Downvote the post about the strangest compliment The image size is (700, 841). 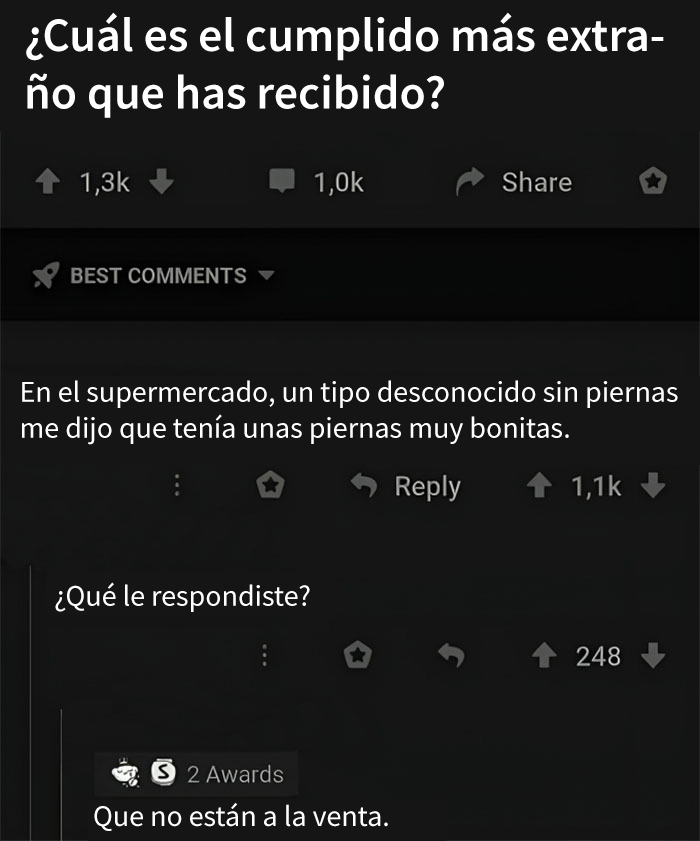click(x=162, y=182)
